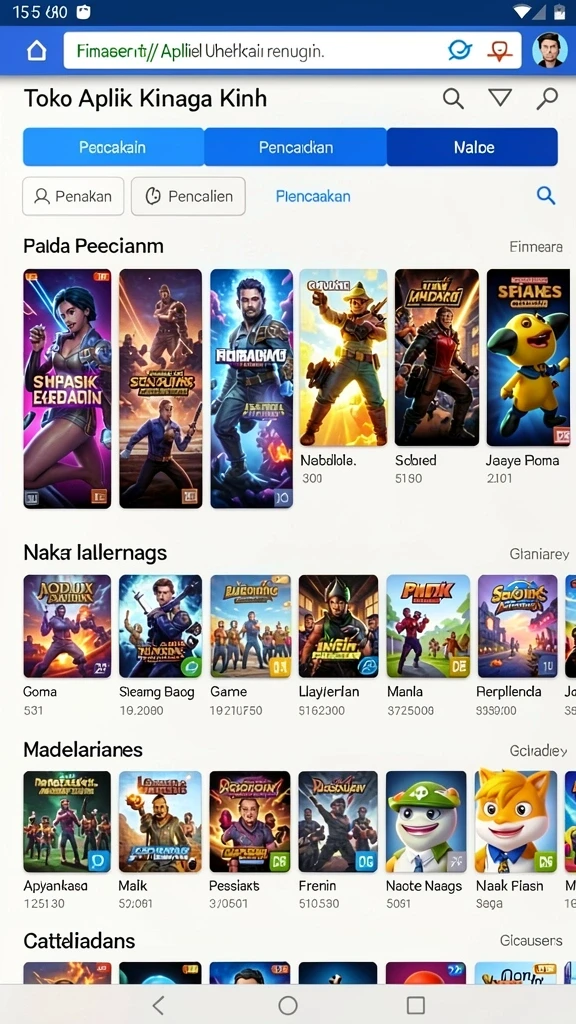The image size is (576, 1024).
Task: Tap the search icon beside the store title
Action: pos(453,99)
